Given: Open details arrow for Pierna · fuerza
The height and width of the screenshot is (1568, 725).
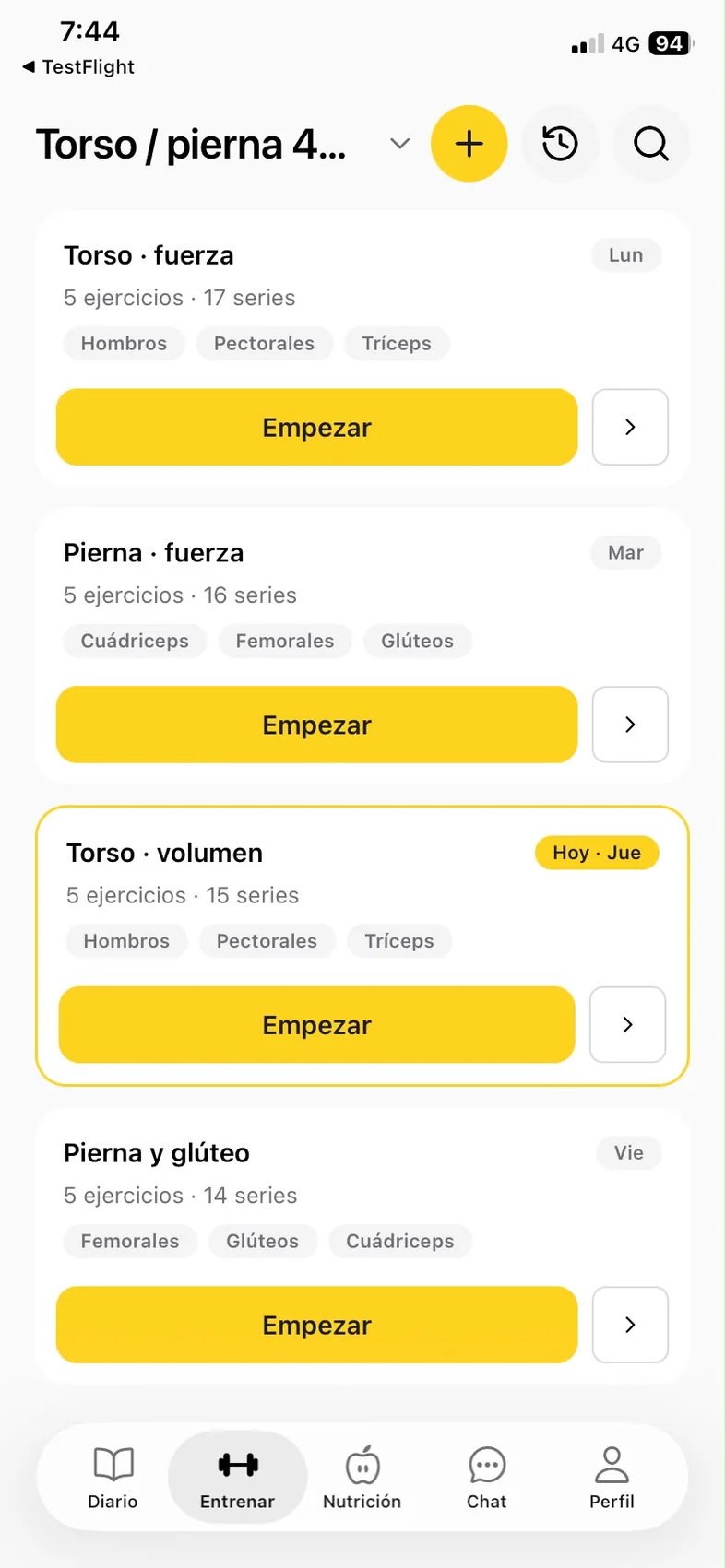Looking at the screenshot, I should tap(630, 725).
